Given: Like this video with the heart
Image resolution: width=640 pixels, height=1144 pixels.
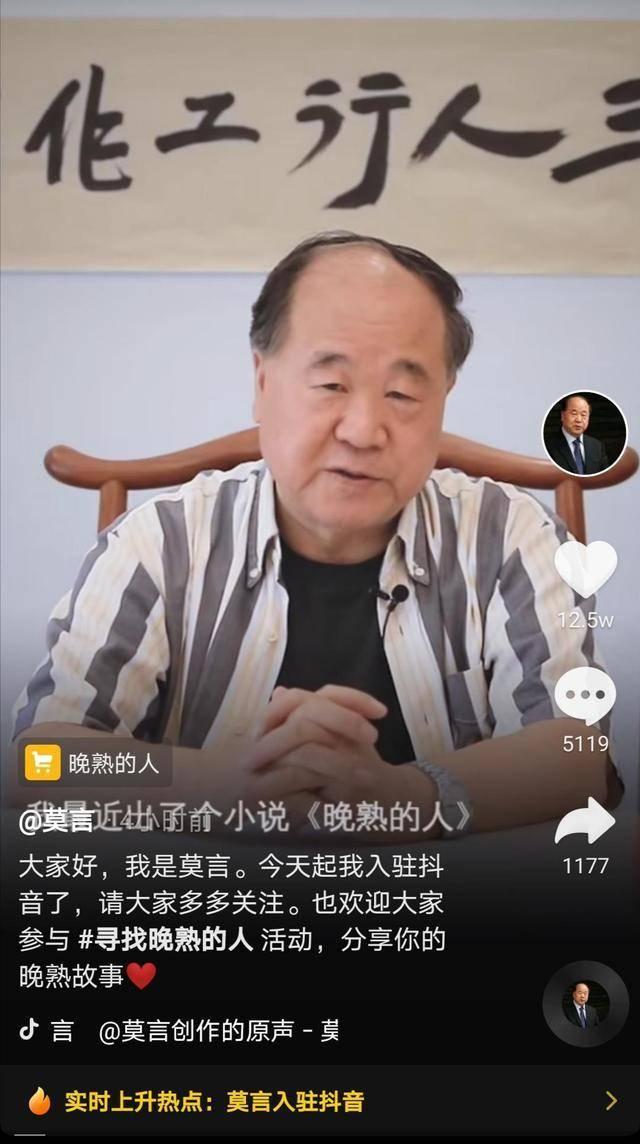Looking at the screenshot, I should click(x=585, y=569).
